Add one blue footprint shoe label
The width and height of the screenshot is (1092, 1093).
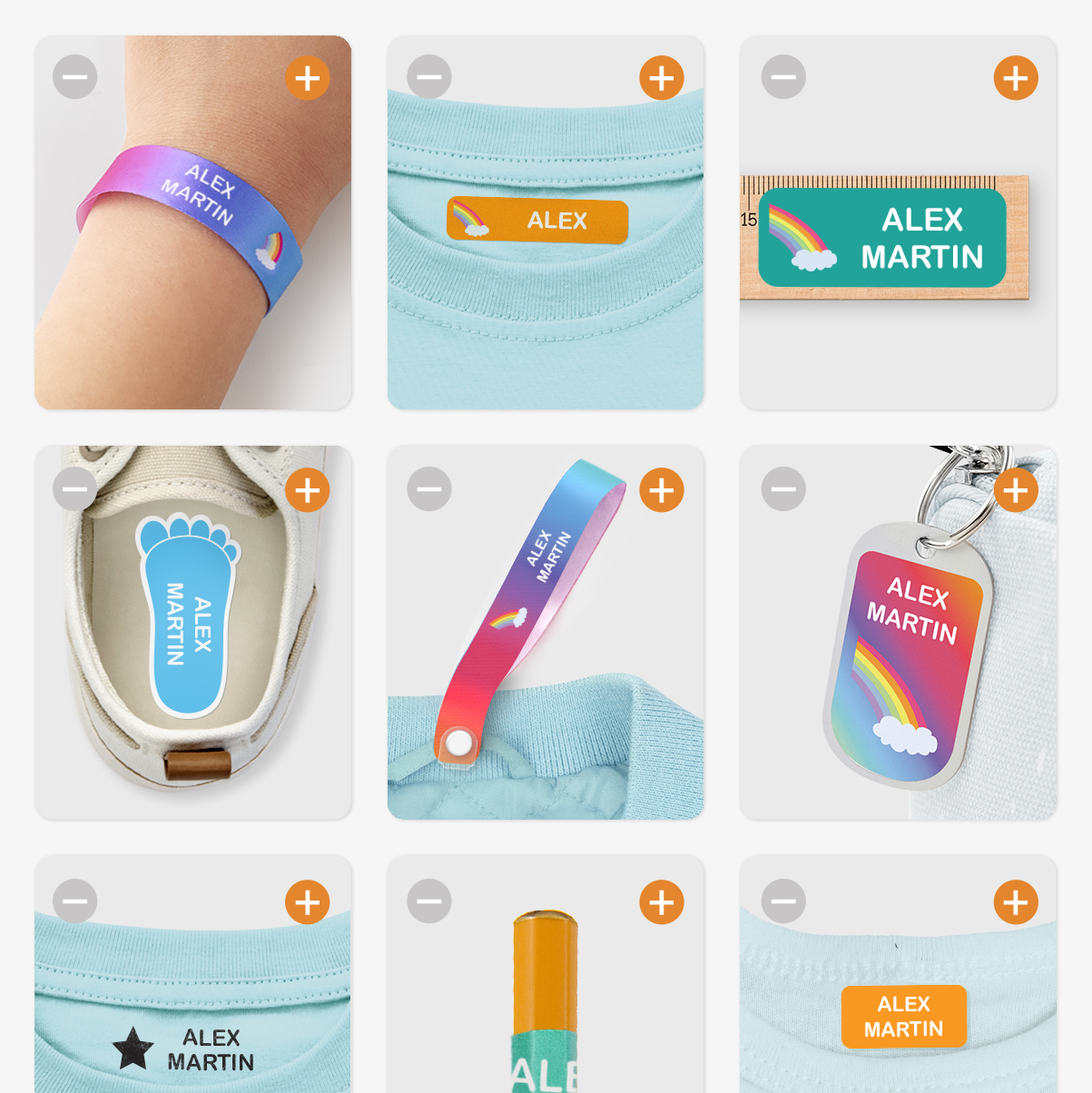(308, 490)
